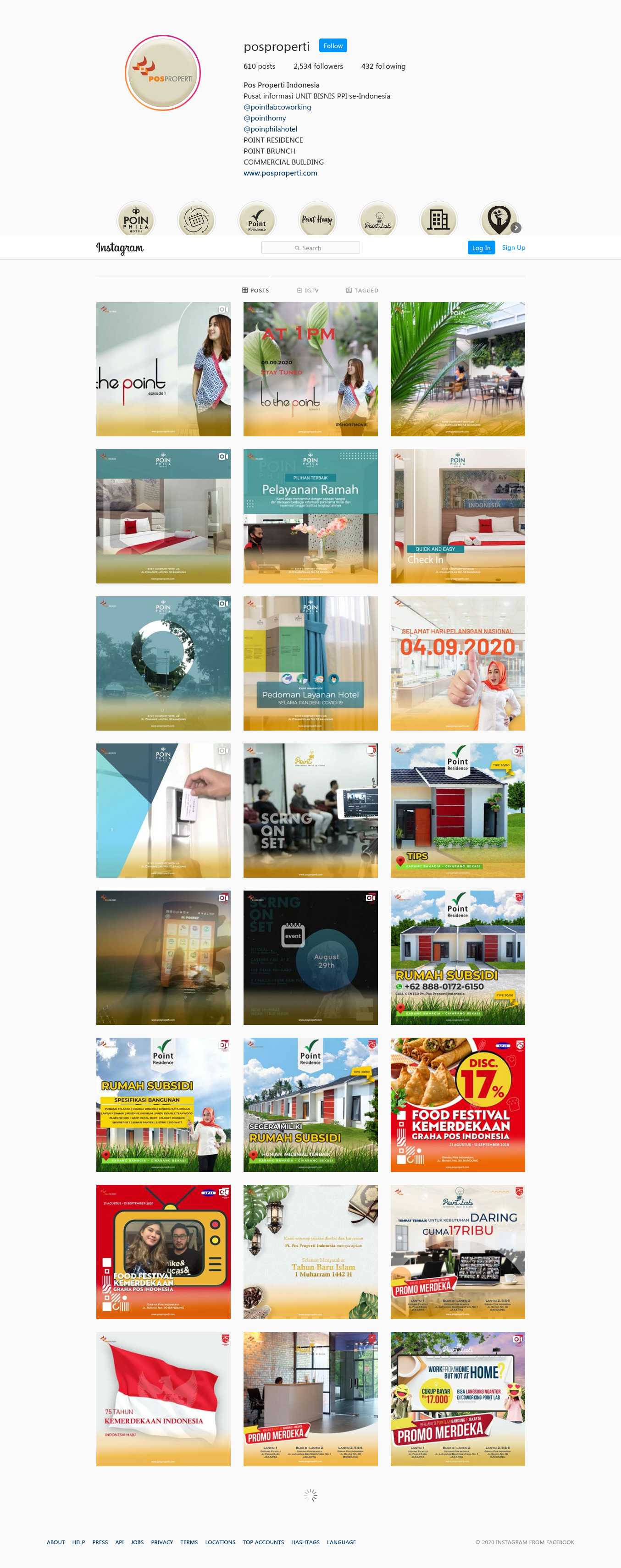View the 75 Tahun Kemerdekaan Indonesia post
Screen dimensions: 621x1568
pos(163,1399)
